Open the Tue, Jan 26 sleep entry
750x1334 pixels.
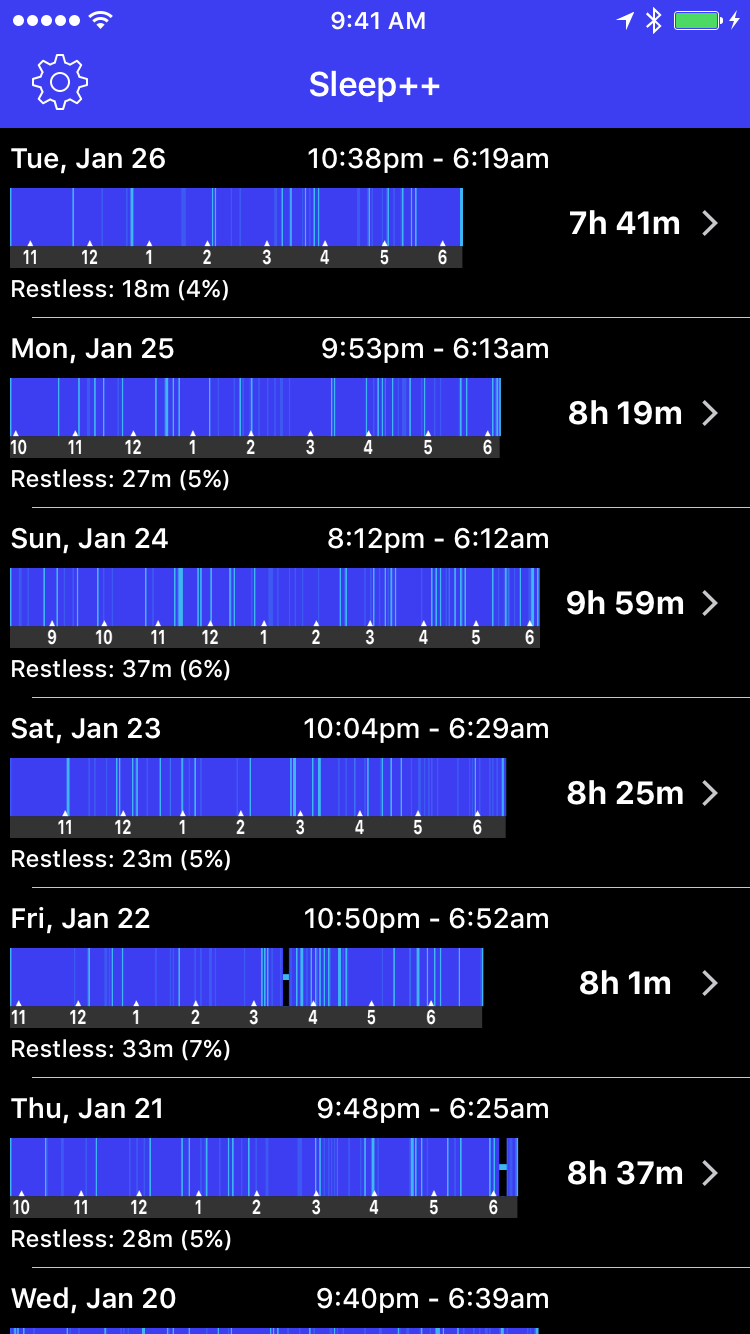pos(375,223)
